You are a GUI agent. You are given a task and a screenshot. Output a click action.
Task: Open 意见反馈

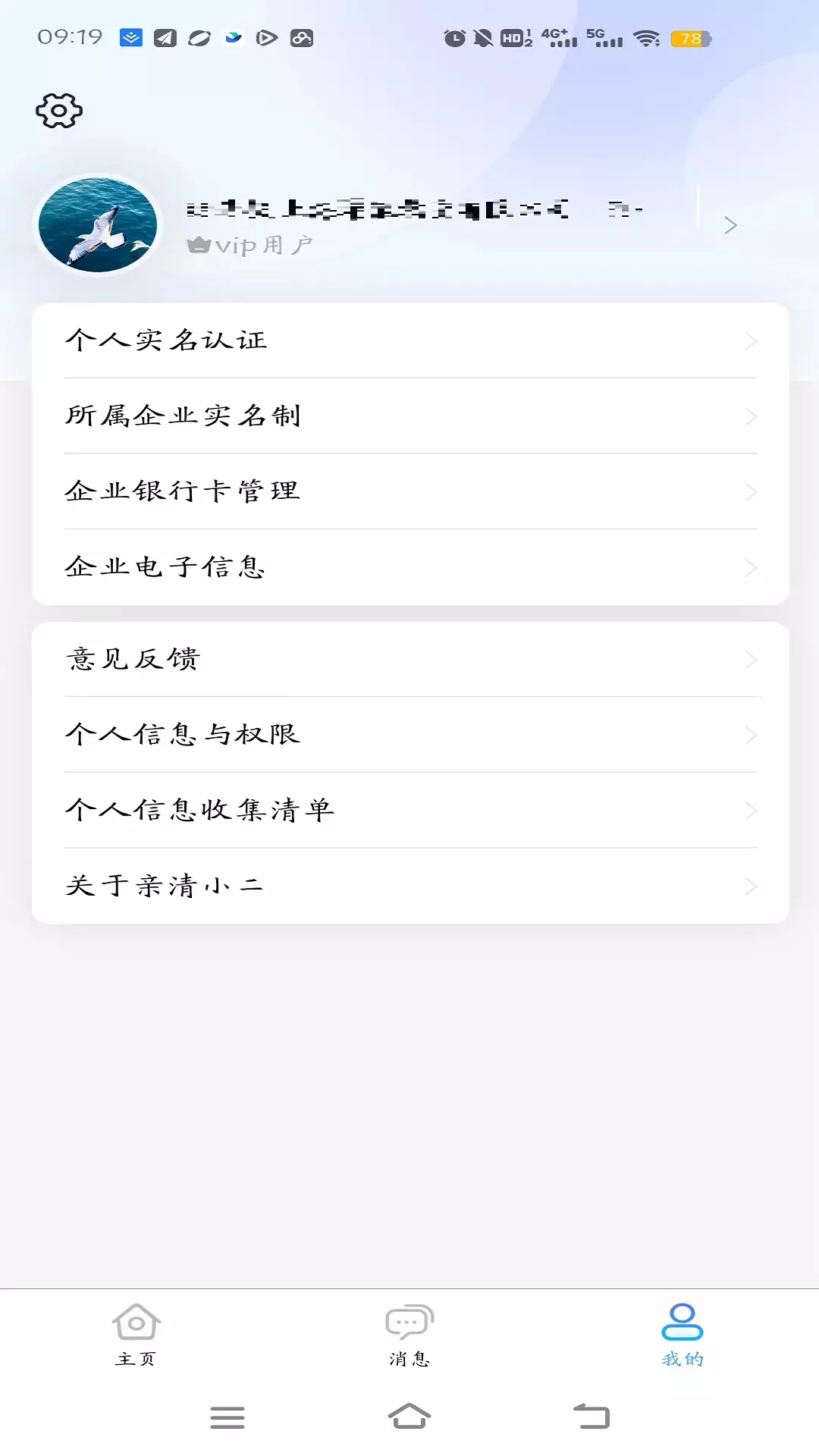tap(410, 659)
